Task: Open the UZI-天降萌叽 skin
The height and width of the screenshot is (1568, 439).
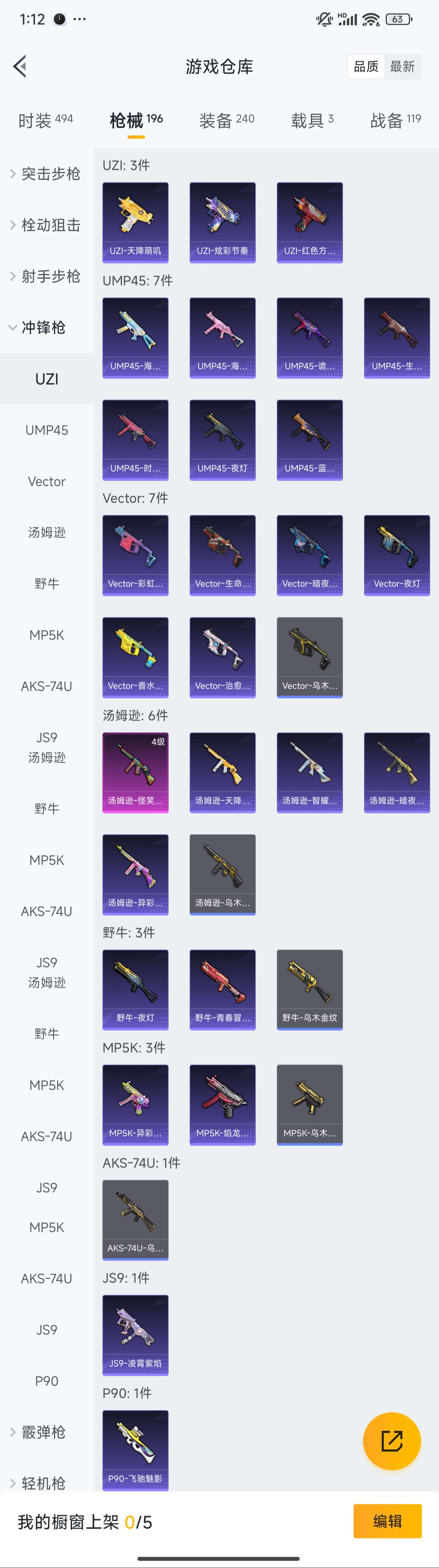Action: coord(136,222)
